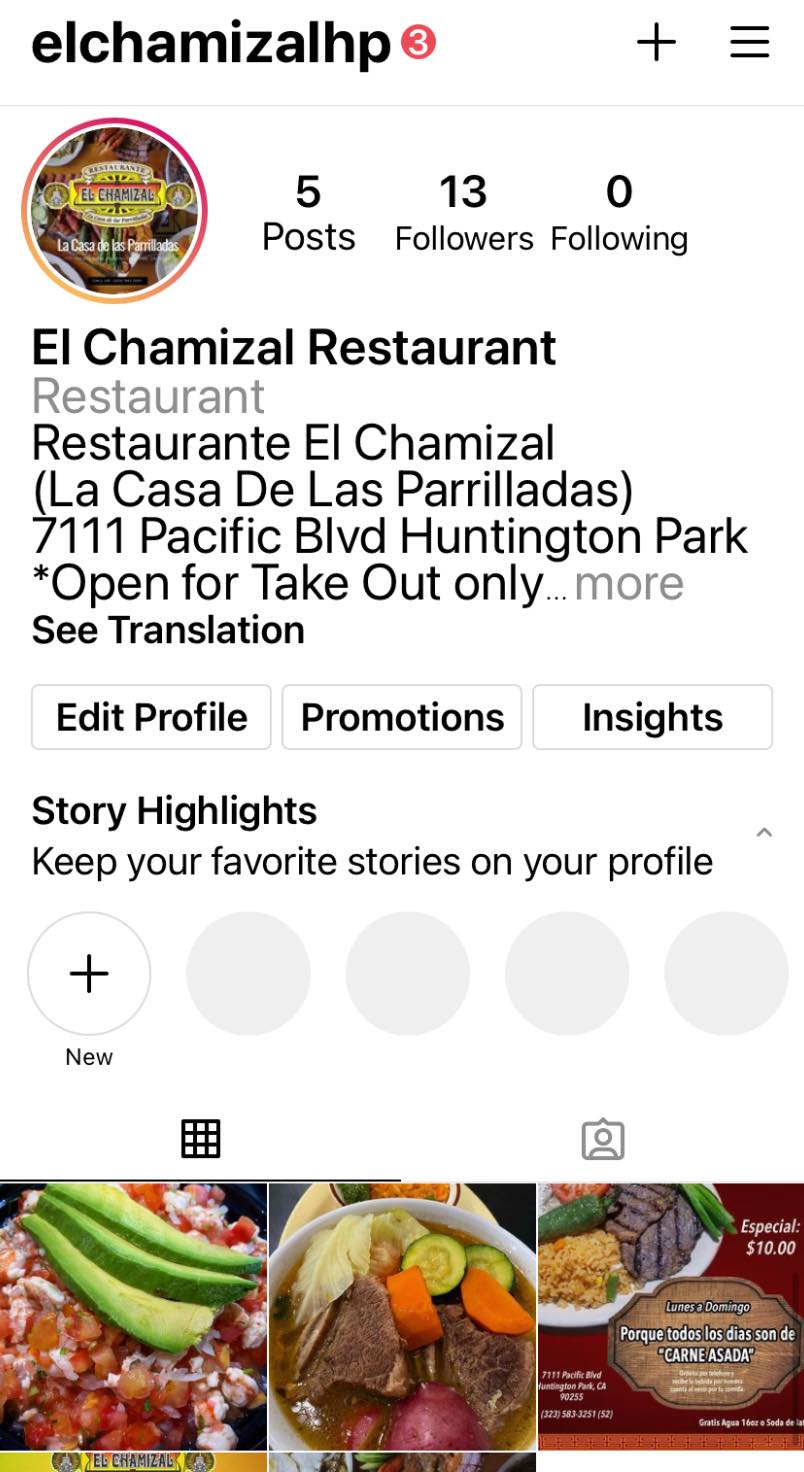Open Edit Profile

click(151, 717)
